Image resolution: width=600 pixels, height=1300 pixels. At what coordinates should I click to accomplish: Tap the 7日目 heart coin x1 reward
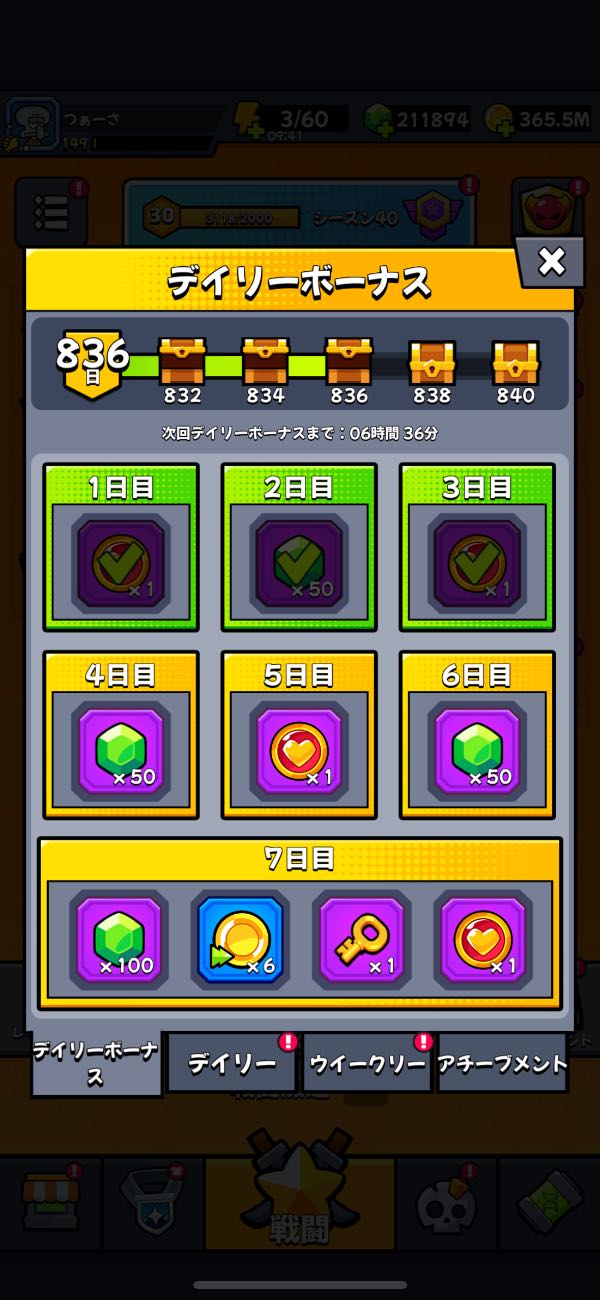483,940
